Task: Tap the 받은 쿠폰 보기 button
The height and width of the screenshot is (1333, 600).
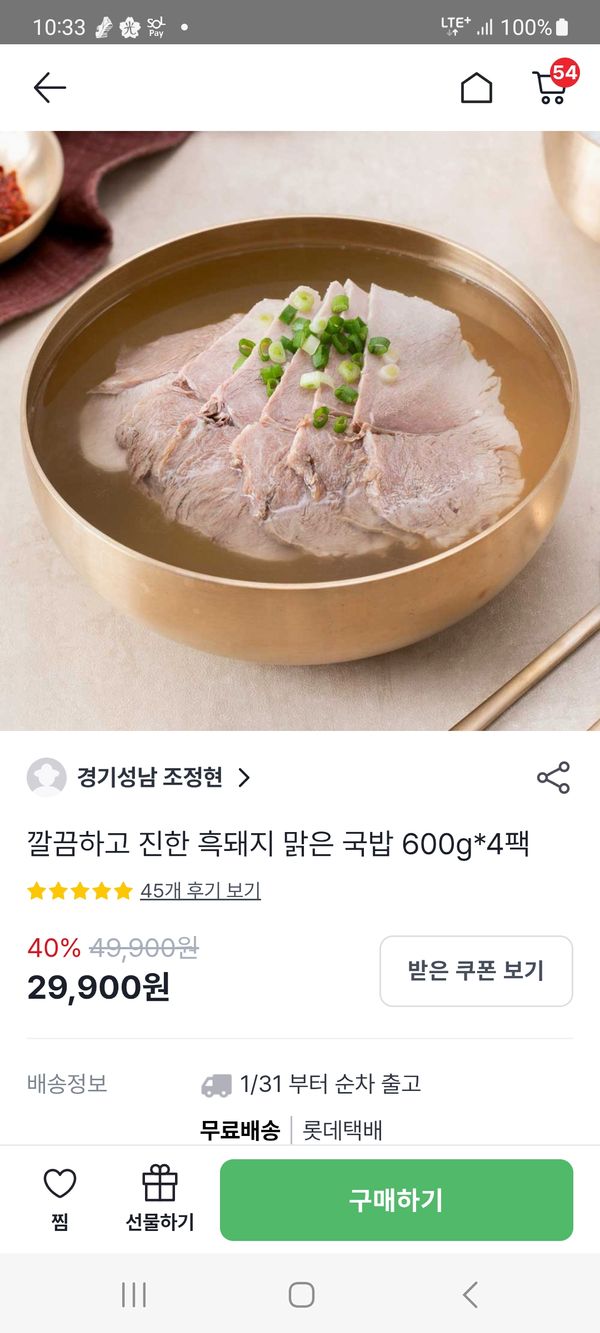Action: coord(476,970)
